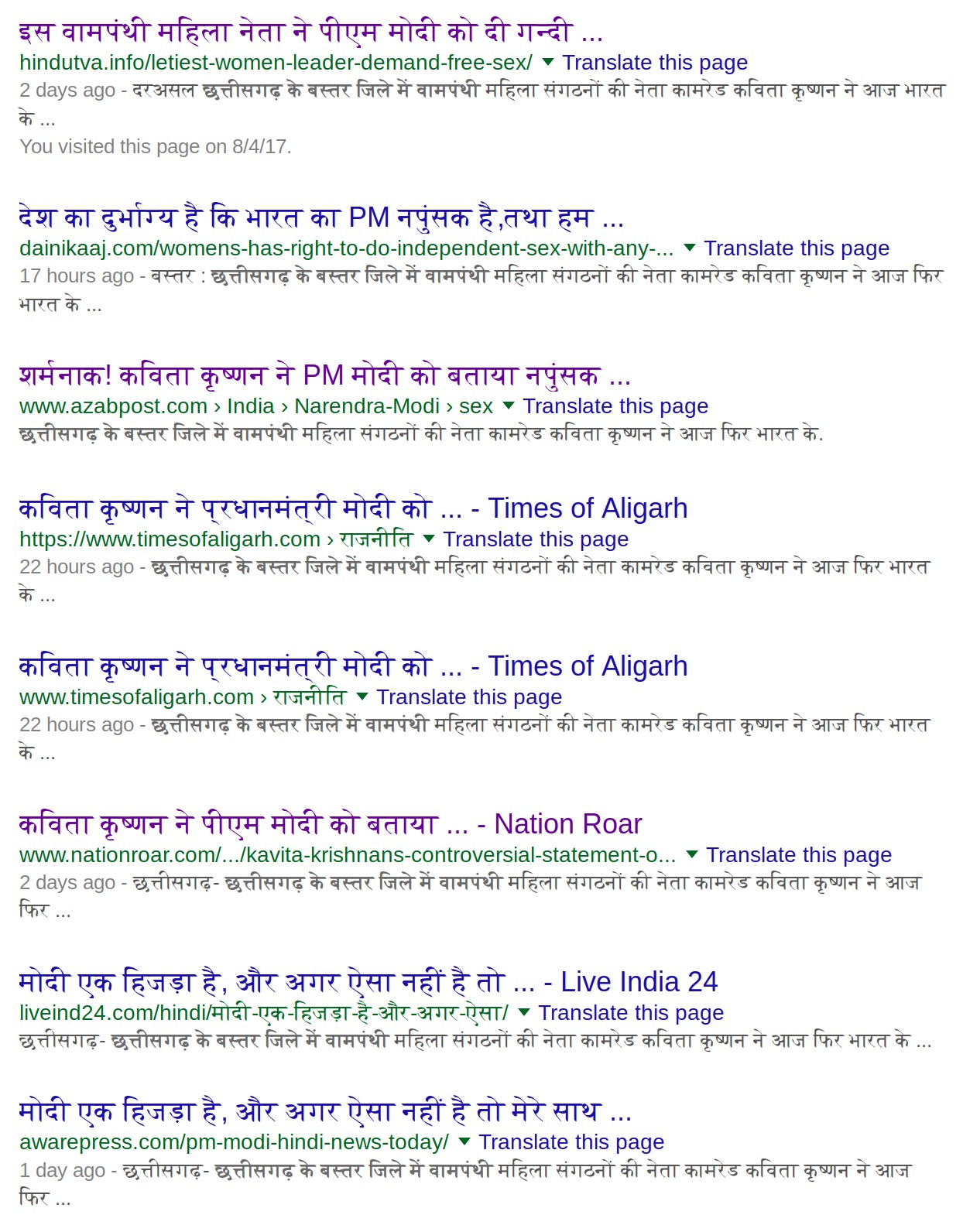
Task: Translate the azabpost.com result page
Action: pos(615,406)
